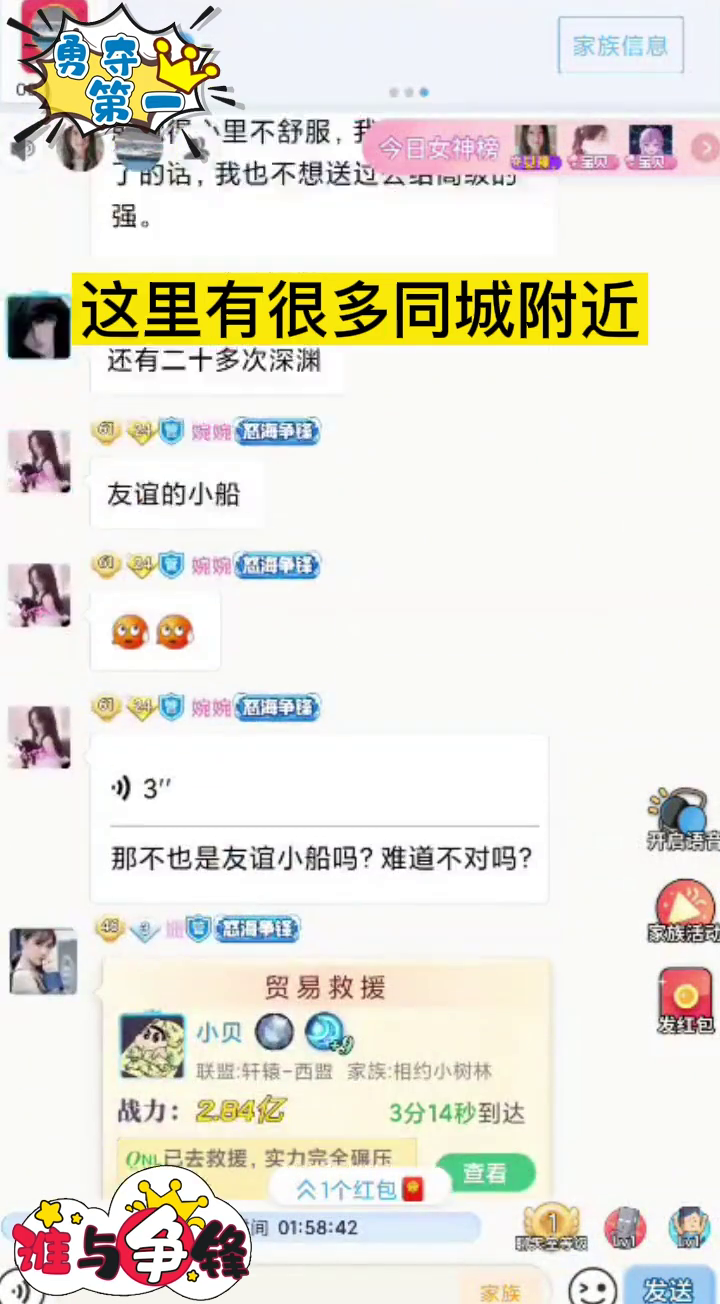The image size is (720, 1304).
Task: Open 婉婉's avatar beside 友谊的小船
Action: 39,462
